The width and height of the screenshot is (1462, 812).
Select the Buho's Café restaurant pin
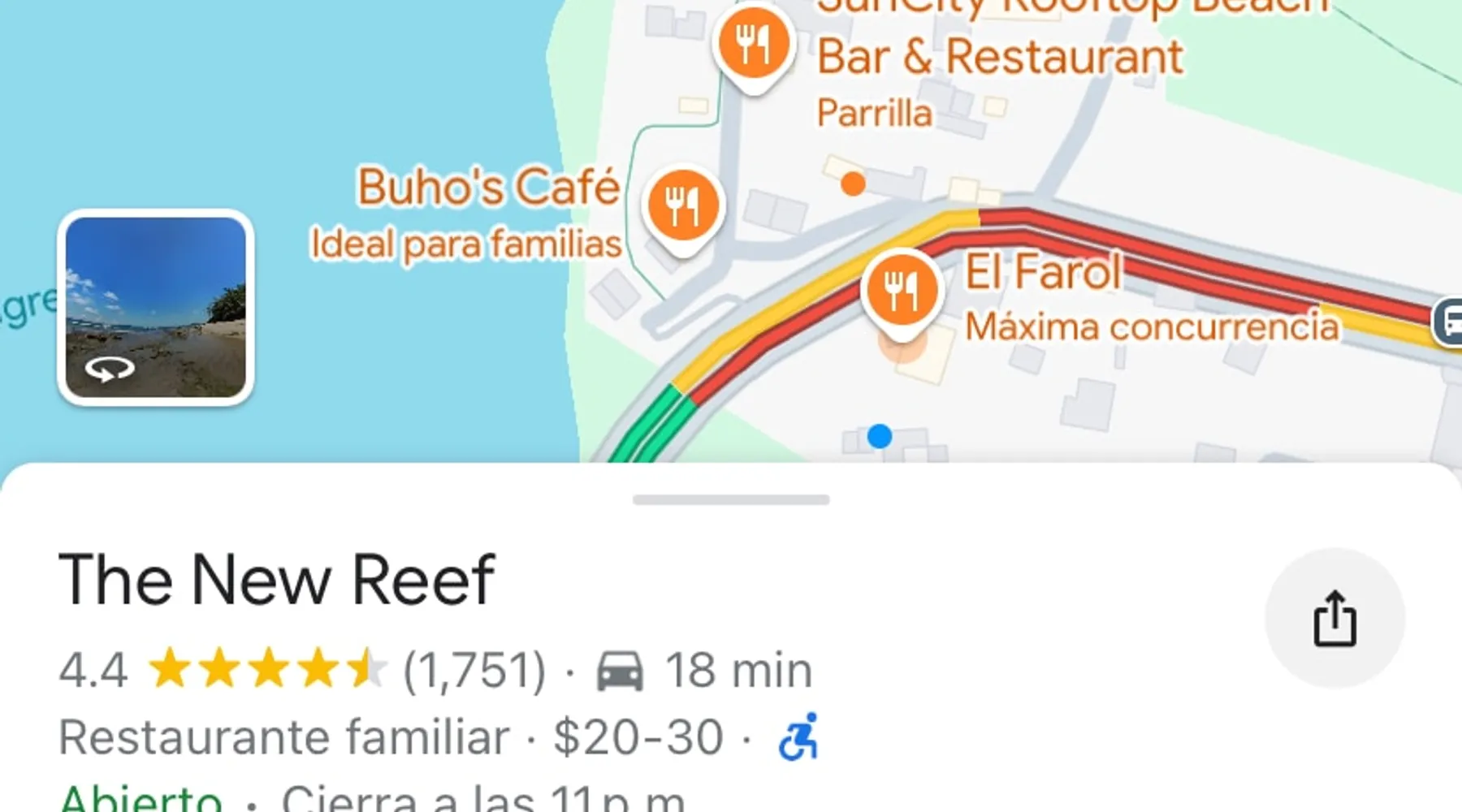683,206
